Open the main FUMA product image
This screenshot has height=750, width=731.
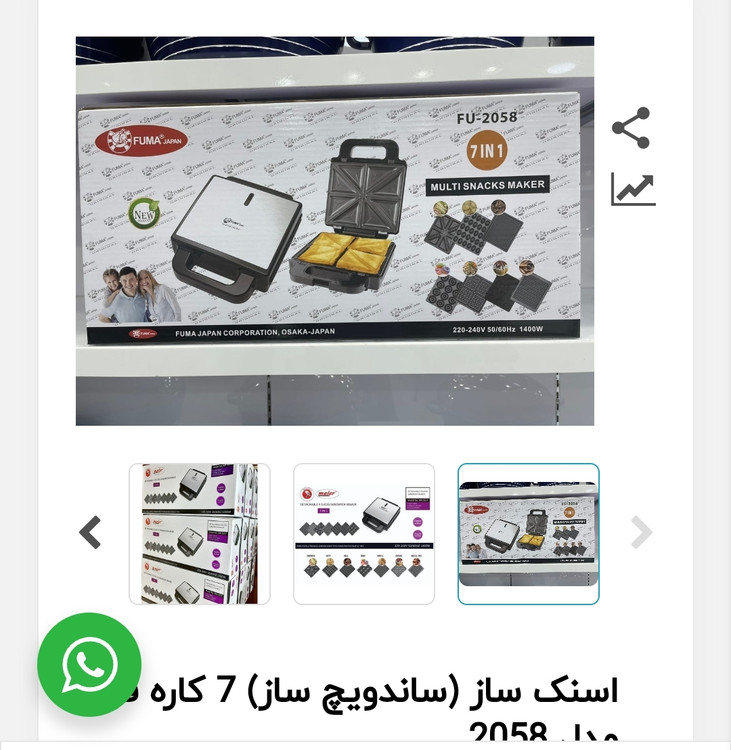pyautogui.click(x=334, y=231)
